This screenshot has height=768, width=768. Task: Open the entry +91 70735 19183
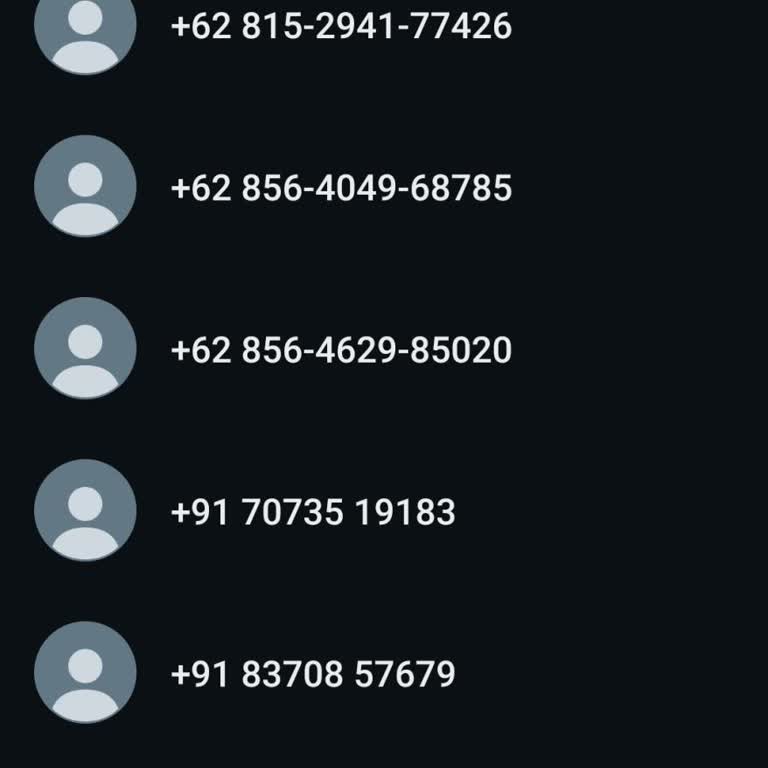pos(313,512)
